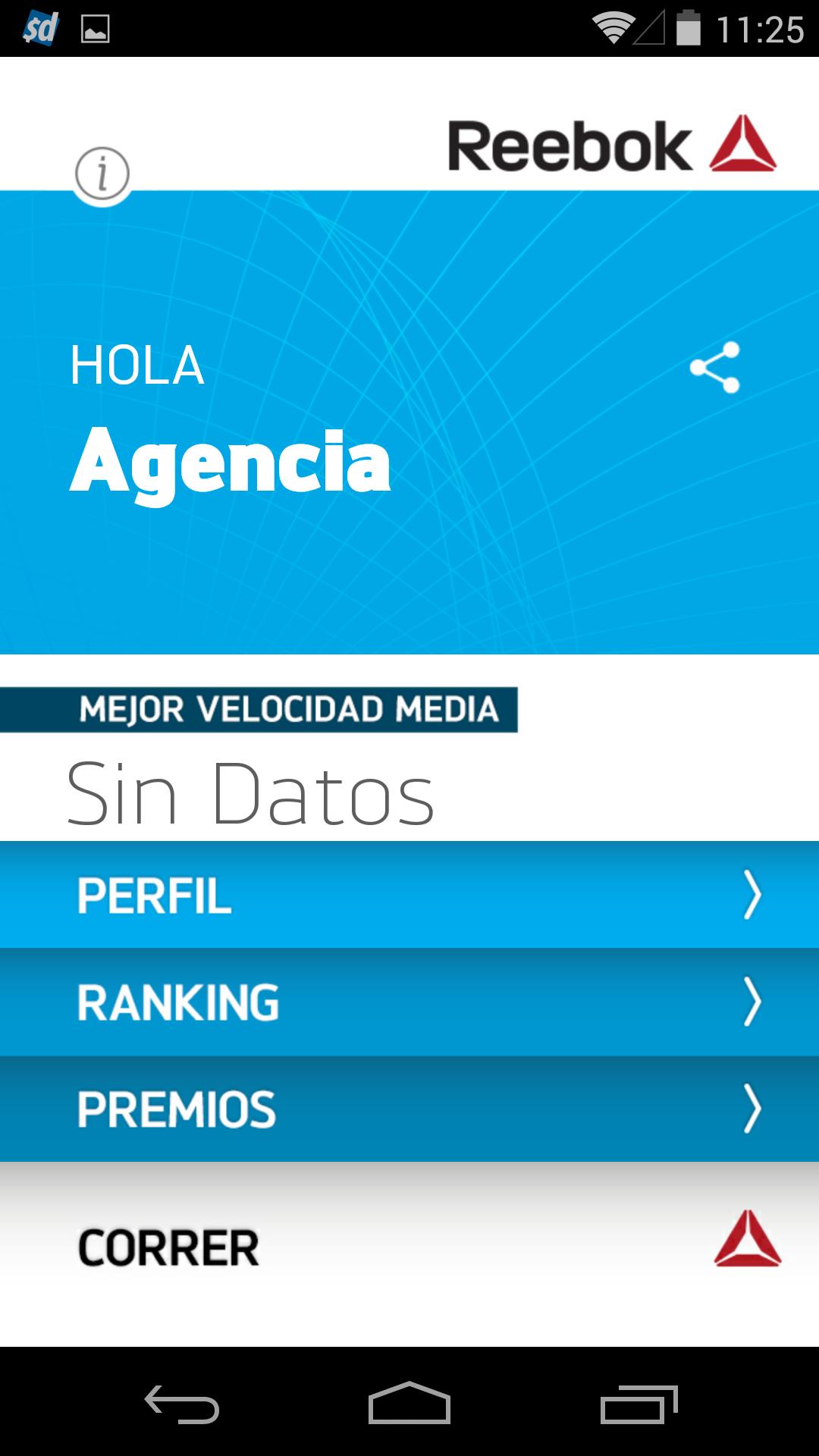The height and width of the screenshot is (1456, 819).
Task: Open the Premios section
Action: 409,1109
